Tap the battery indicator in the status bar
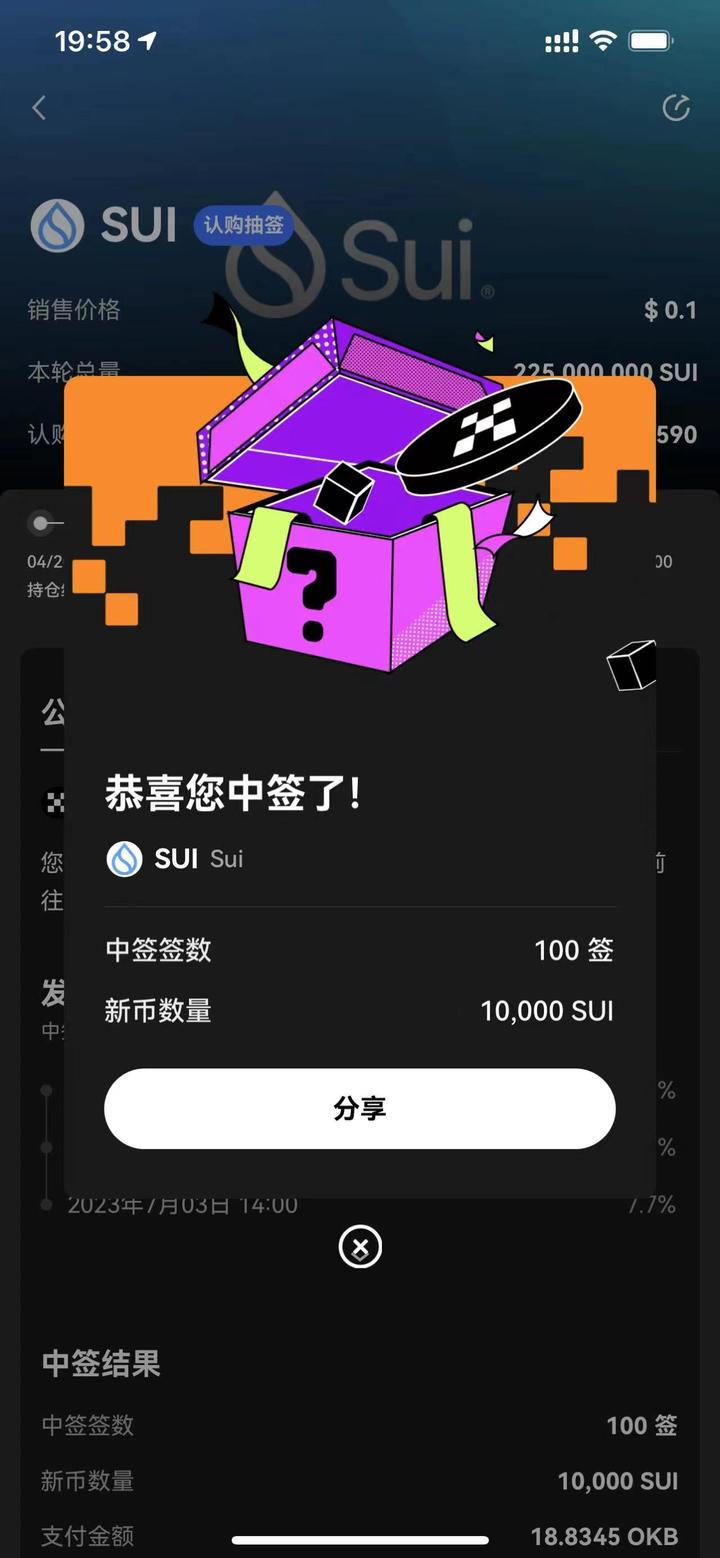The image size is (720, 1558). coord(651,41)
